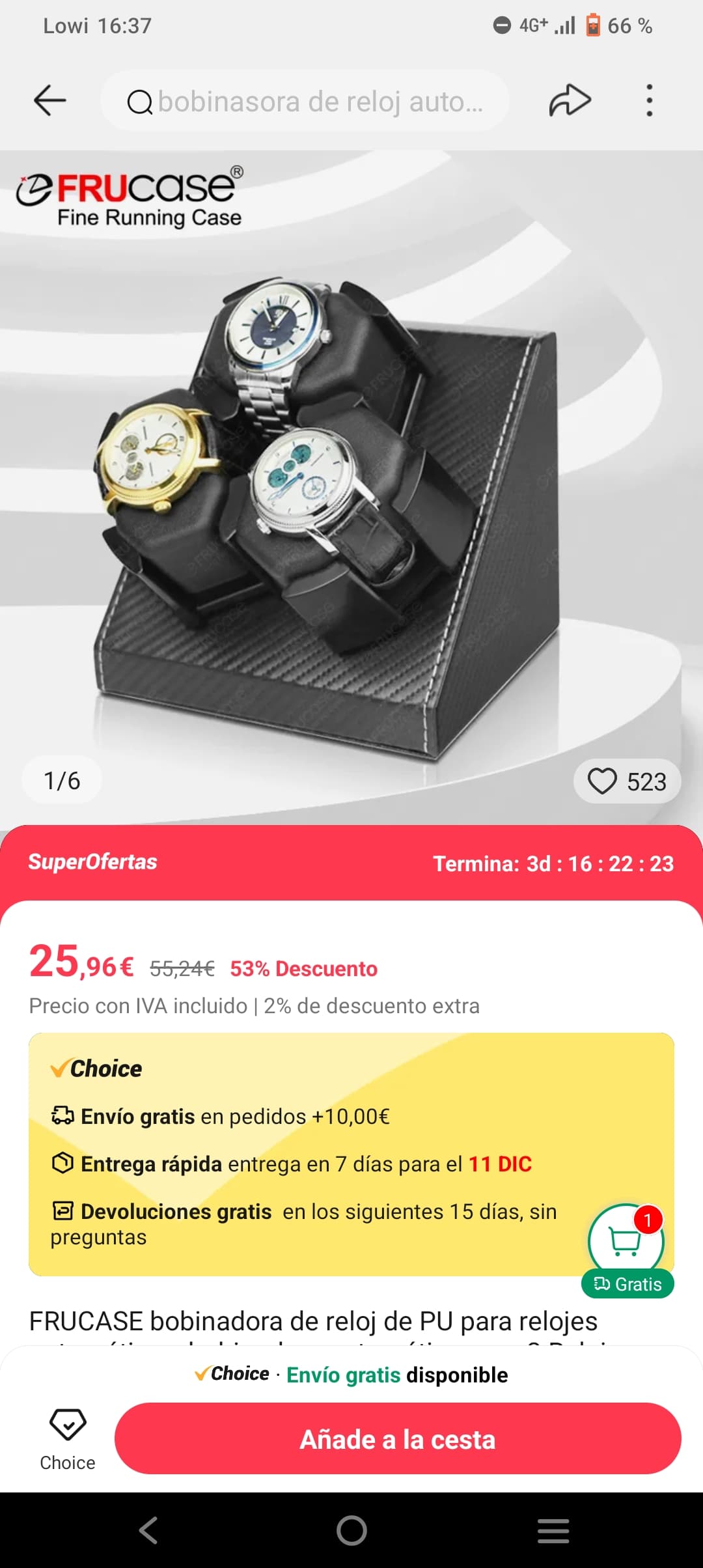
Task: Go back using the top arrow
Action: point(50,101)
